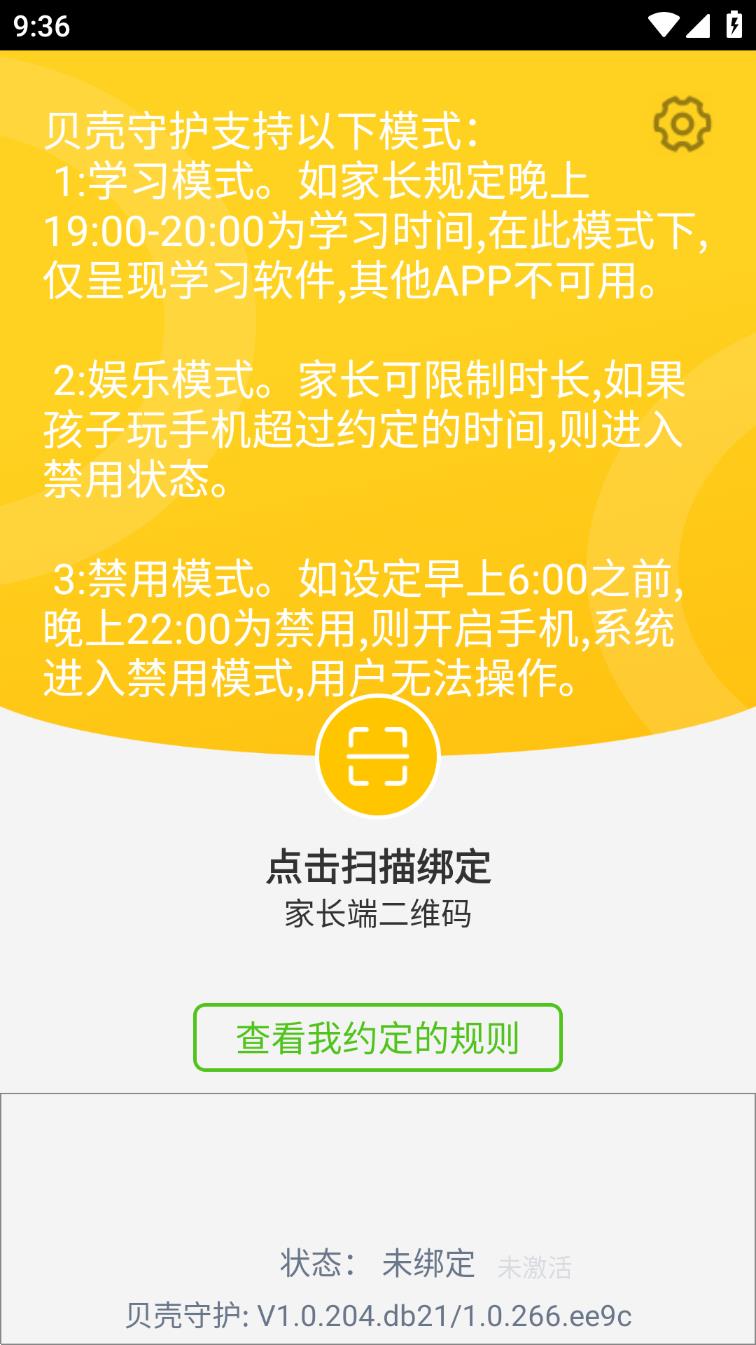Viewport: 756px width, 1345px height.
Task: Tap 状态：未绑定 to check binding state
Action: [x=378, y=1263]
